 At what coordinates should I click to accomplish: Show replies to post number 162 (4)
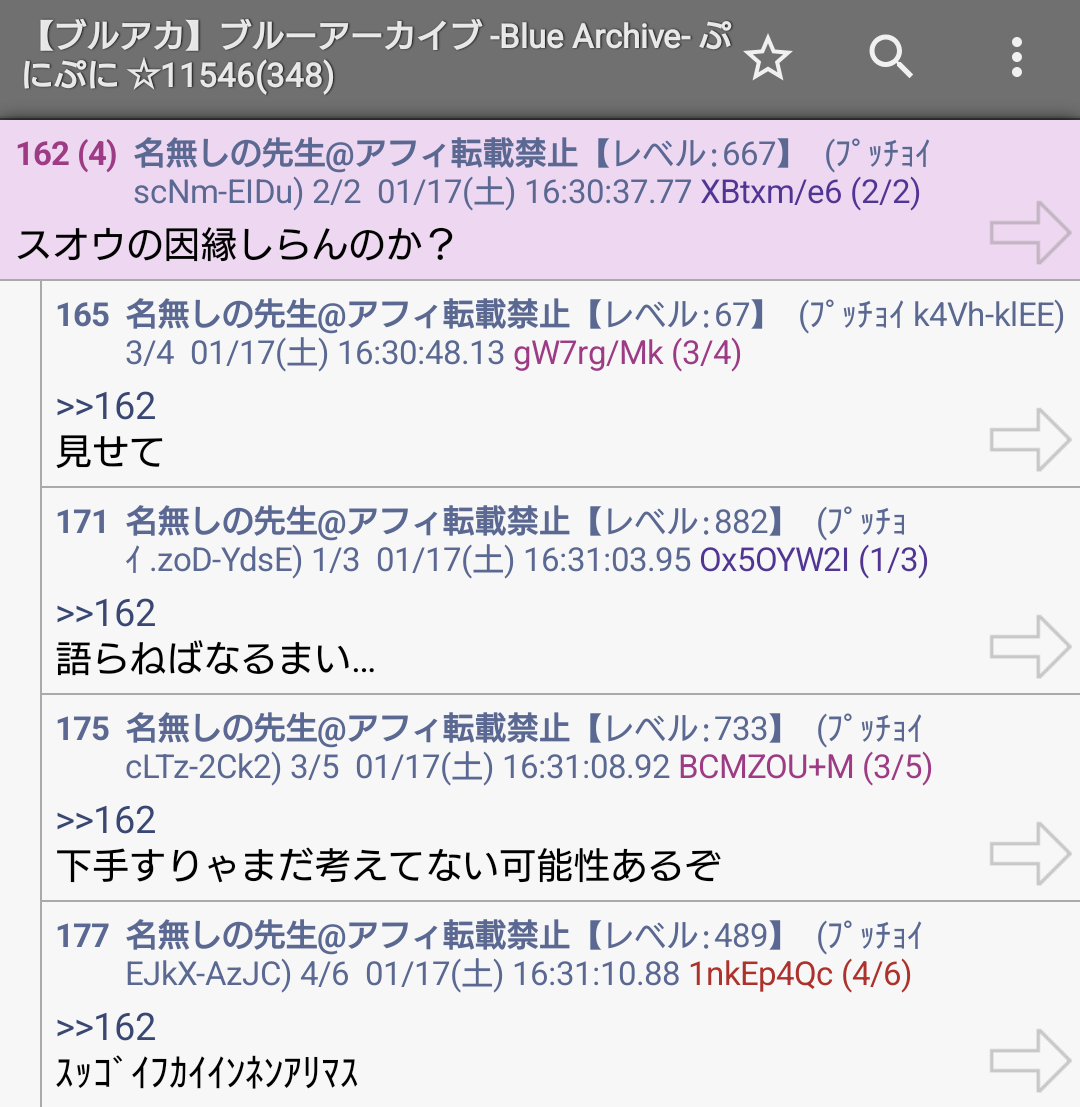(x=66, y=154)
